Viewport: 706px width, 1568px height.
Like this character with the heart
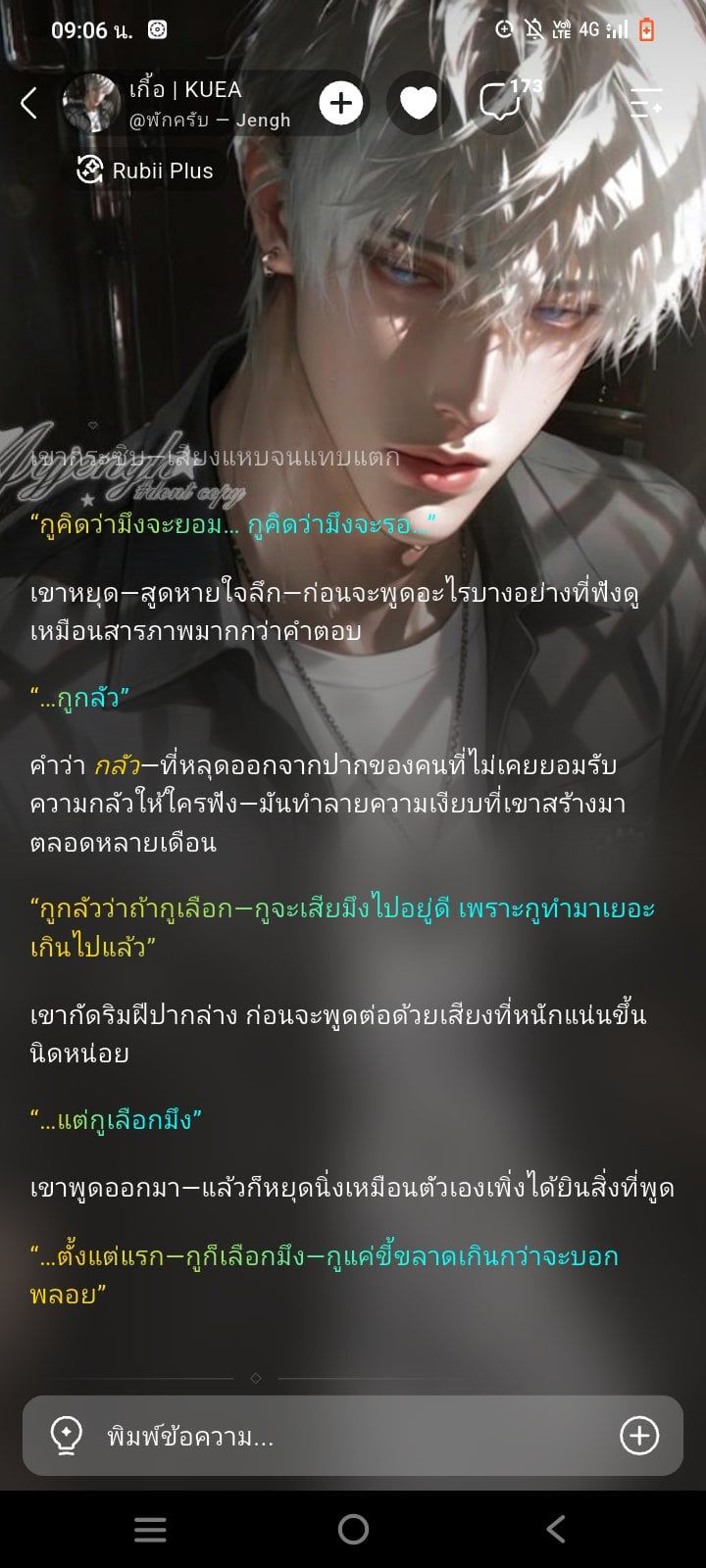(x=419, y=103)
